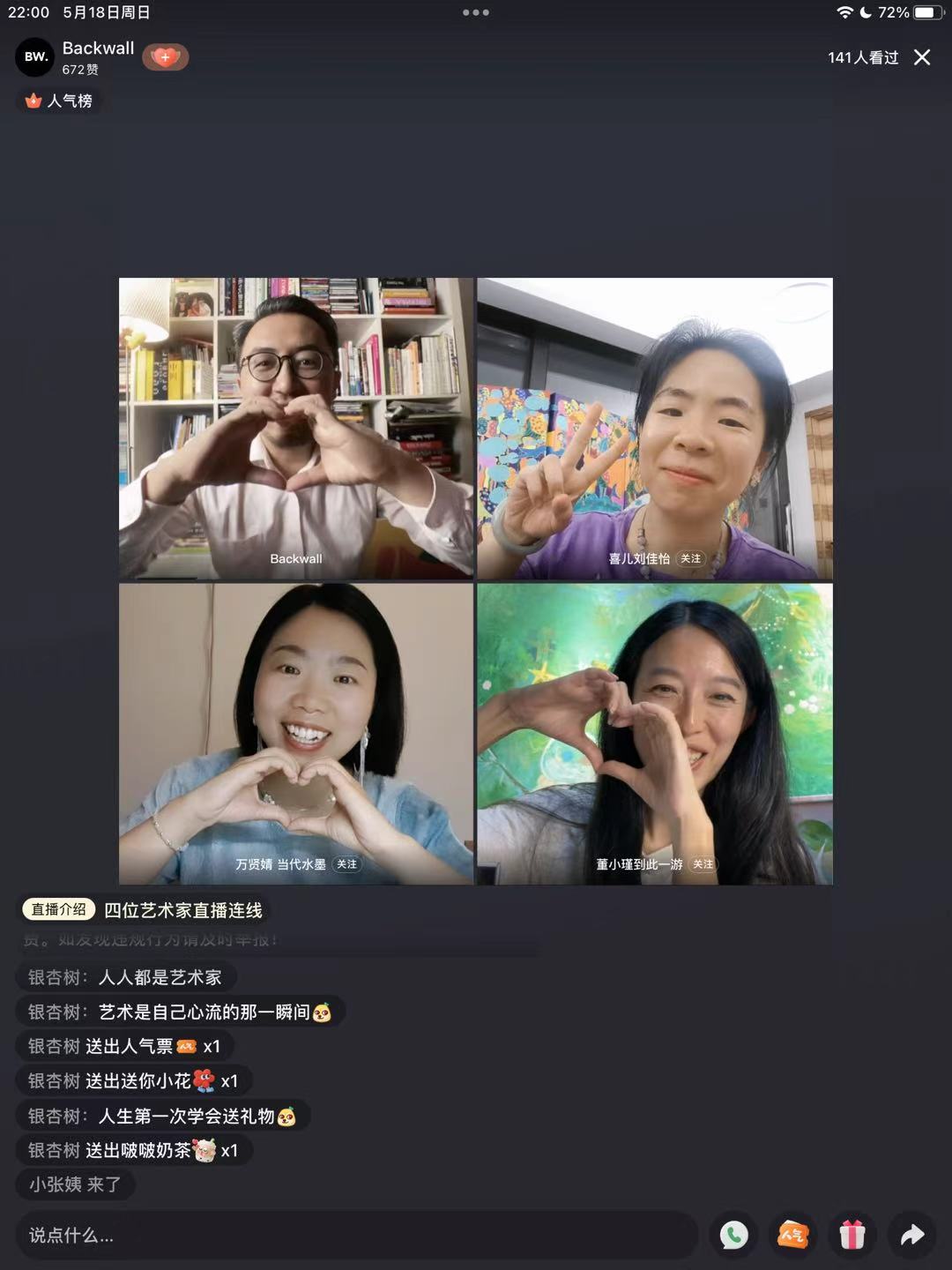Image resolution: width=952 pixels, height=1270 pixels.
Task: Tap the crown icon on 人气榜 badge
Action: (x=32, y=101)
